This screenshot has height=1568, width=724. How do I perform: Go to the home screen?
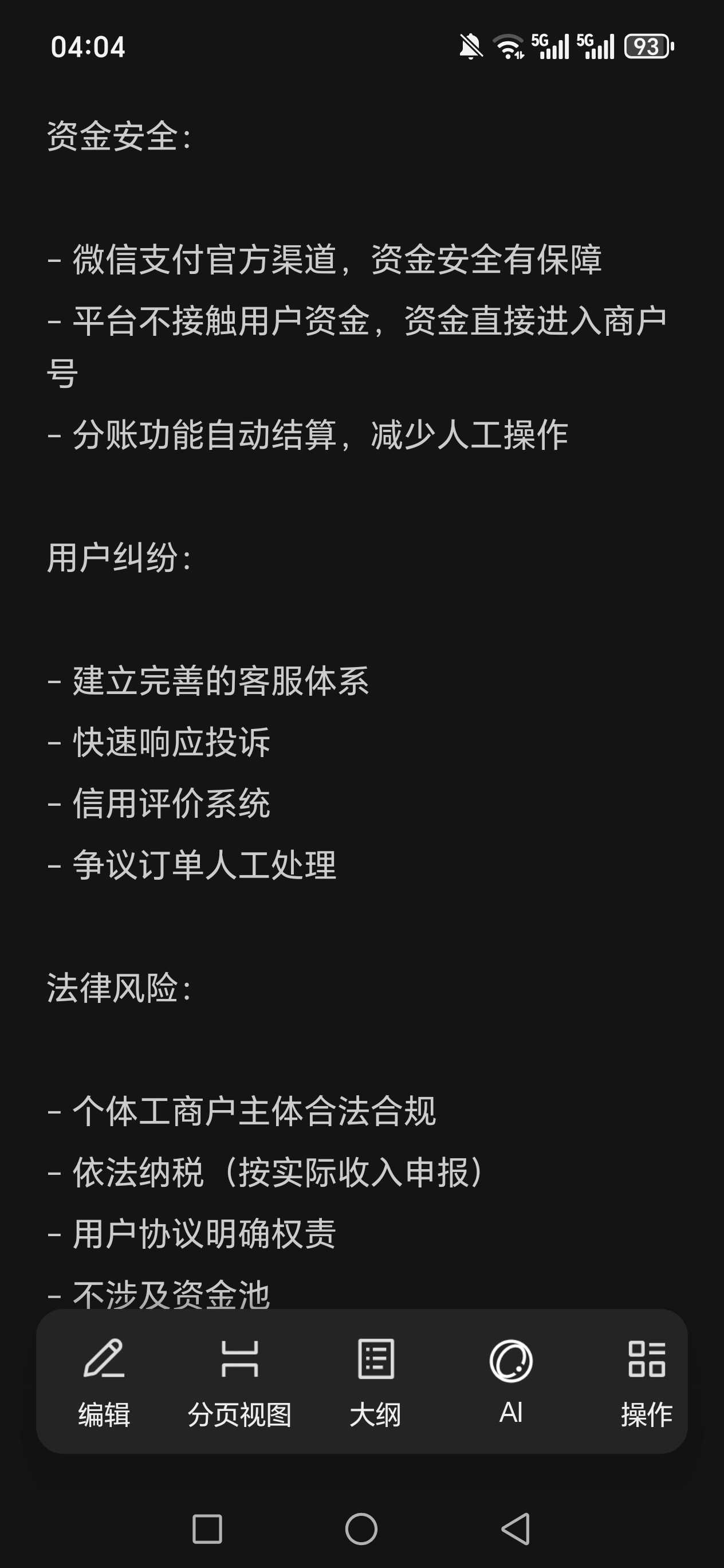pyautogui.click(x=361, y=1528)
